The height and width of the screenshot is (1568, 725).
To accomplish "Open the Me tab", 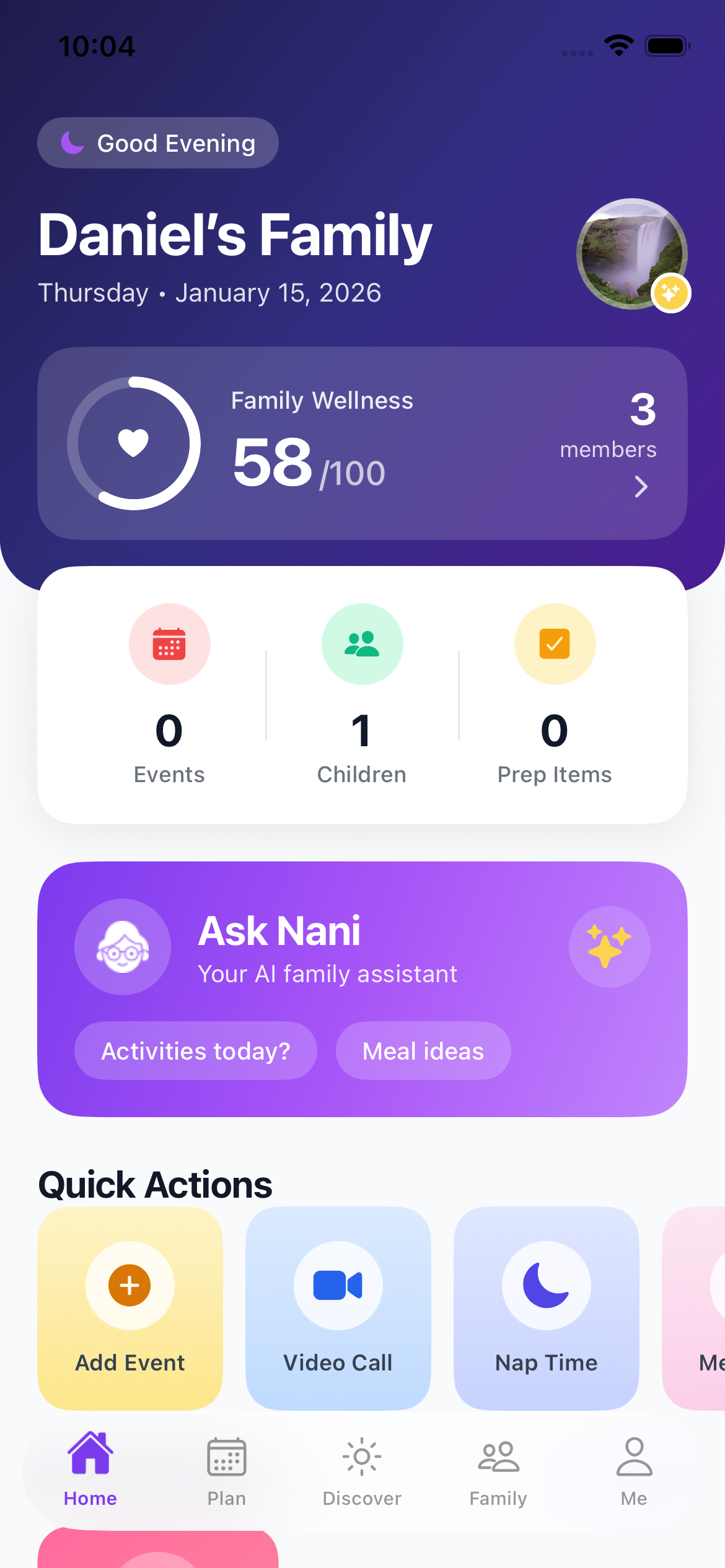I will pos(634,1471).
